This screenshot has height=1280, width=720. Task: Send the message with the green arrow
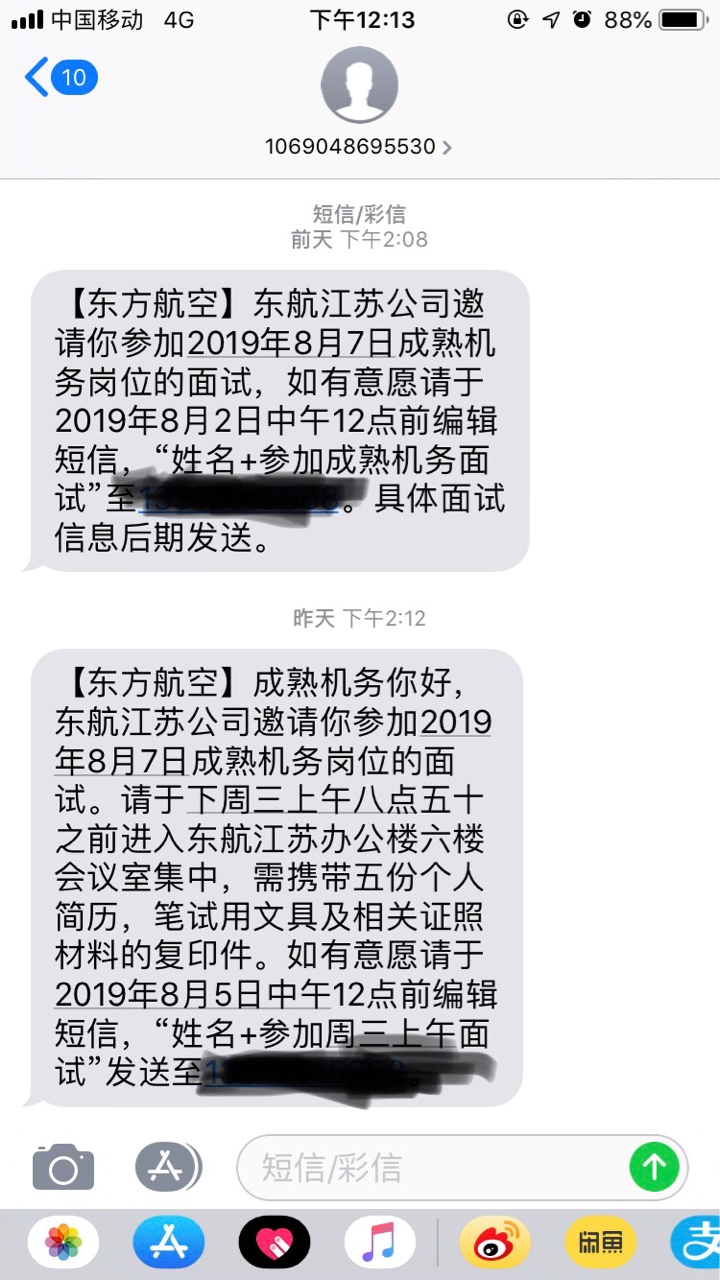coord(654,1166)
